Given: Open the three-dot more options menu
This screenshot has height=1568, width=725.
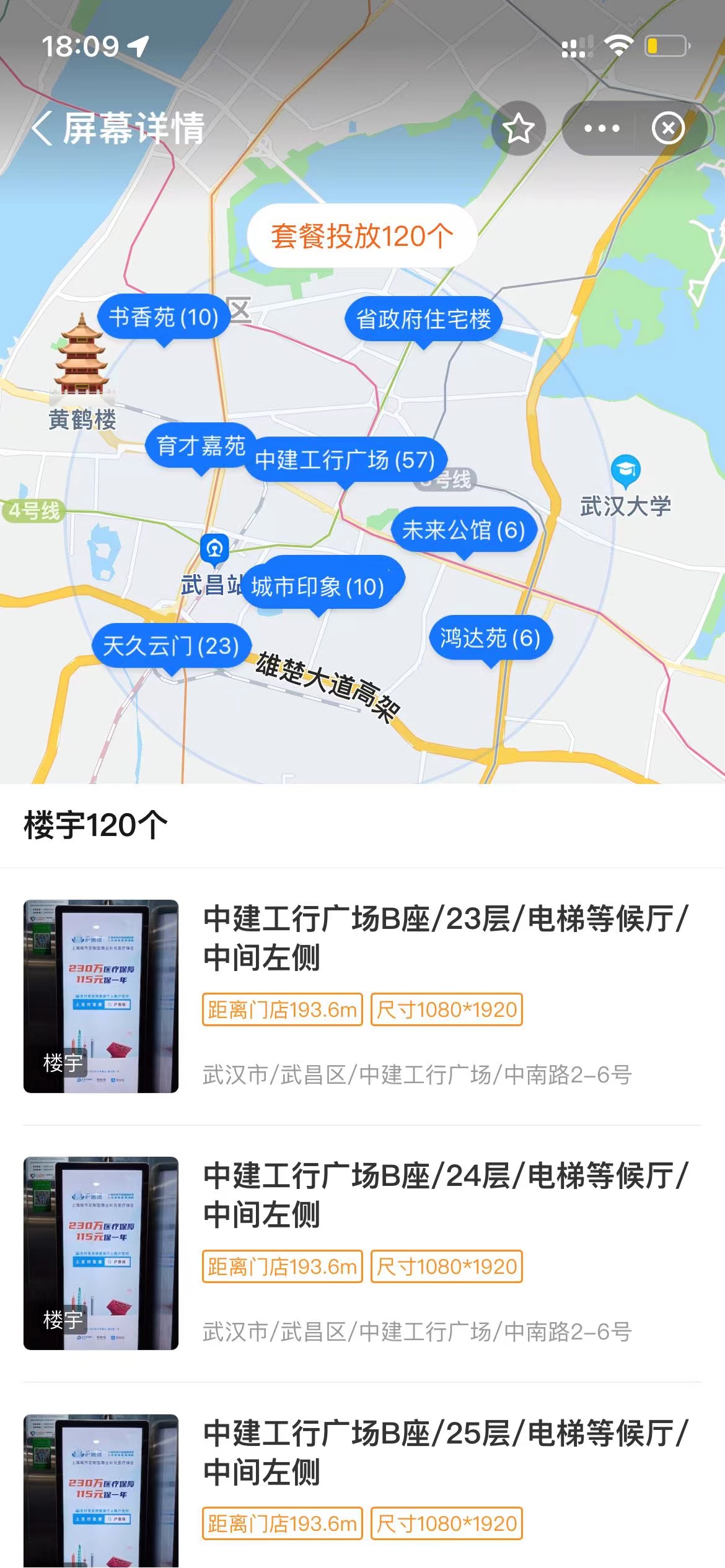Looking at the screenshot, I should 601,129.
